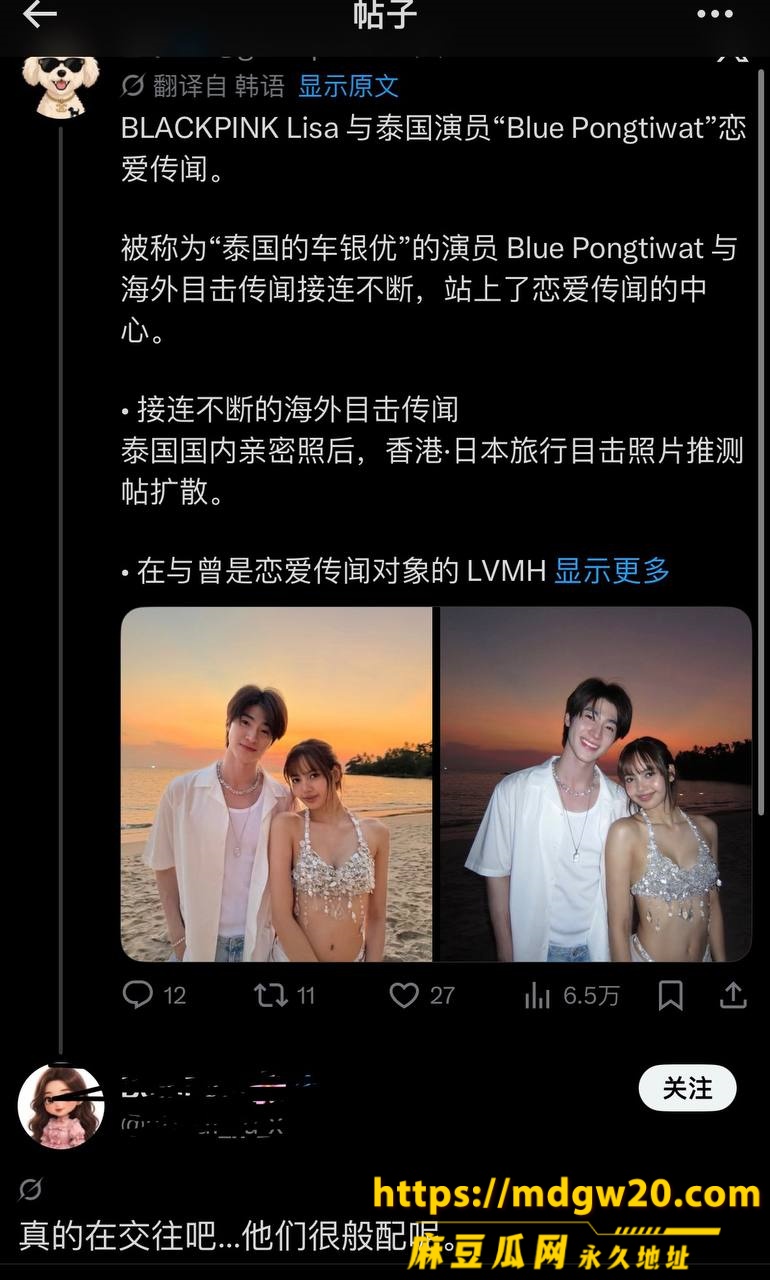Viewport: 770px width, 1280px height.
Task: Open the right darker beach photo
Action: click(x=596, y=784)
